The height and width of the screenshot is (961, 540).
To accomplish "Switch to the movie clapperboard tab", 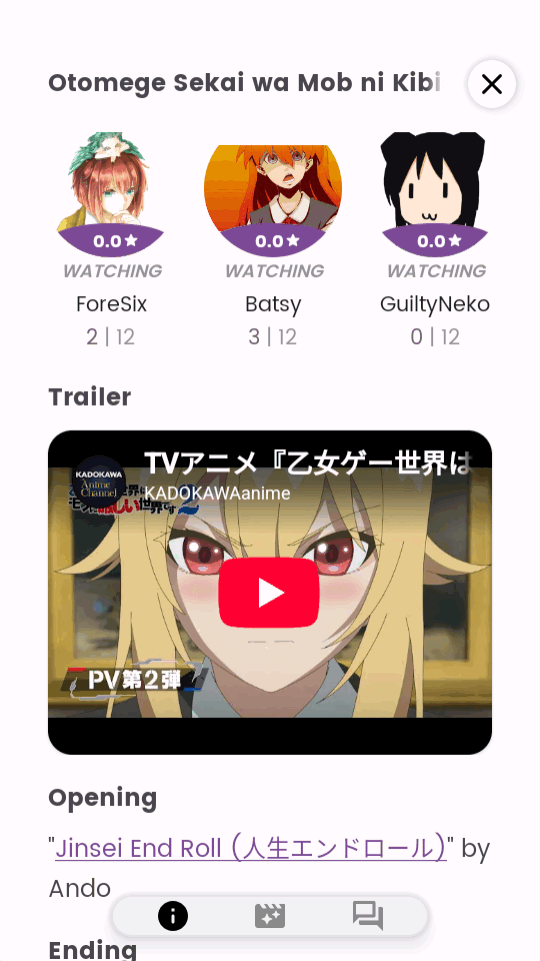I will point(270,916).
